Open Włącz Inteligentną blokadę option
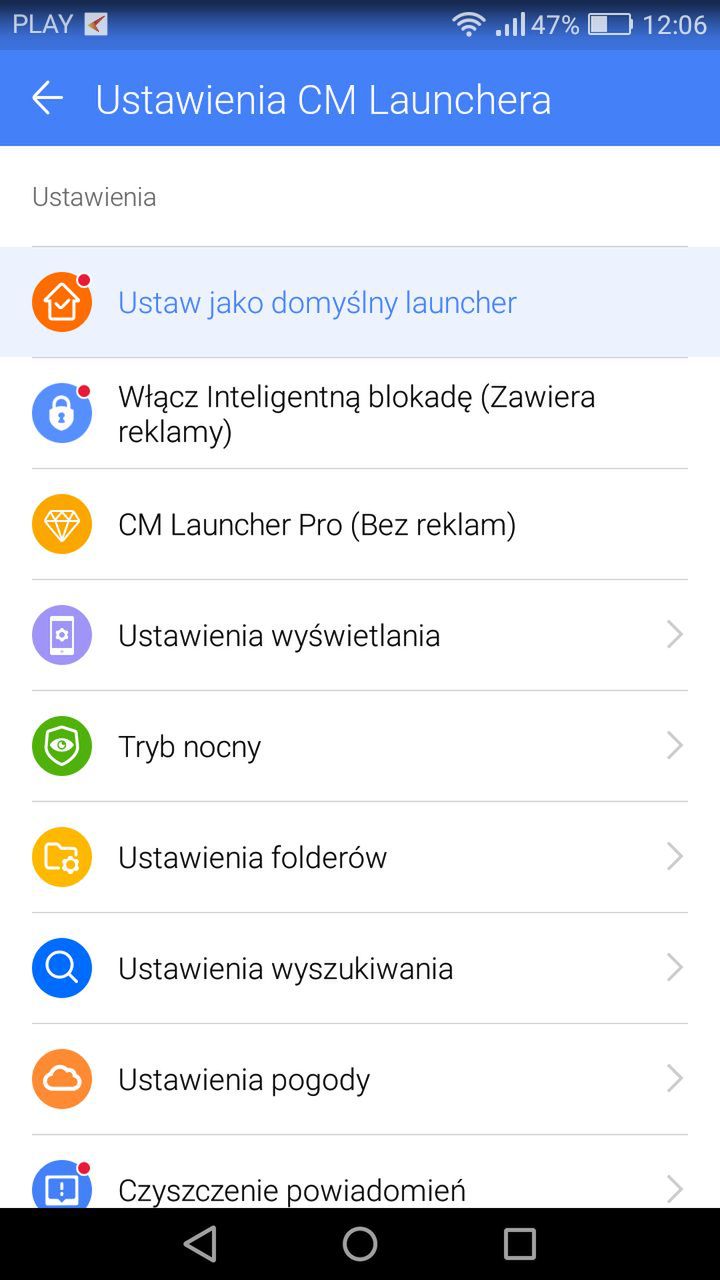This screenshot has height=1280, width=720. click(360, 413)
